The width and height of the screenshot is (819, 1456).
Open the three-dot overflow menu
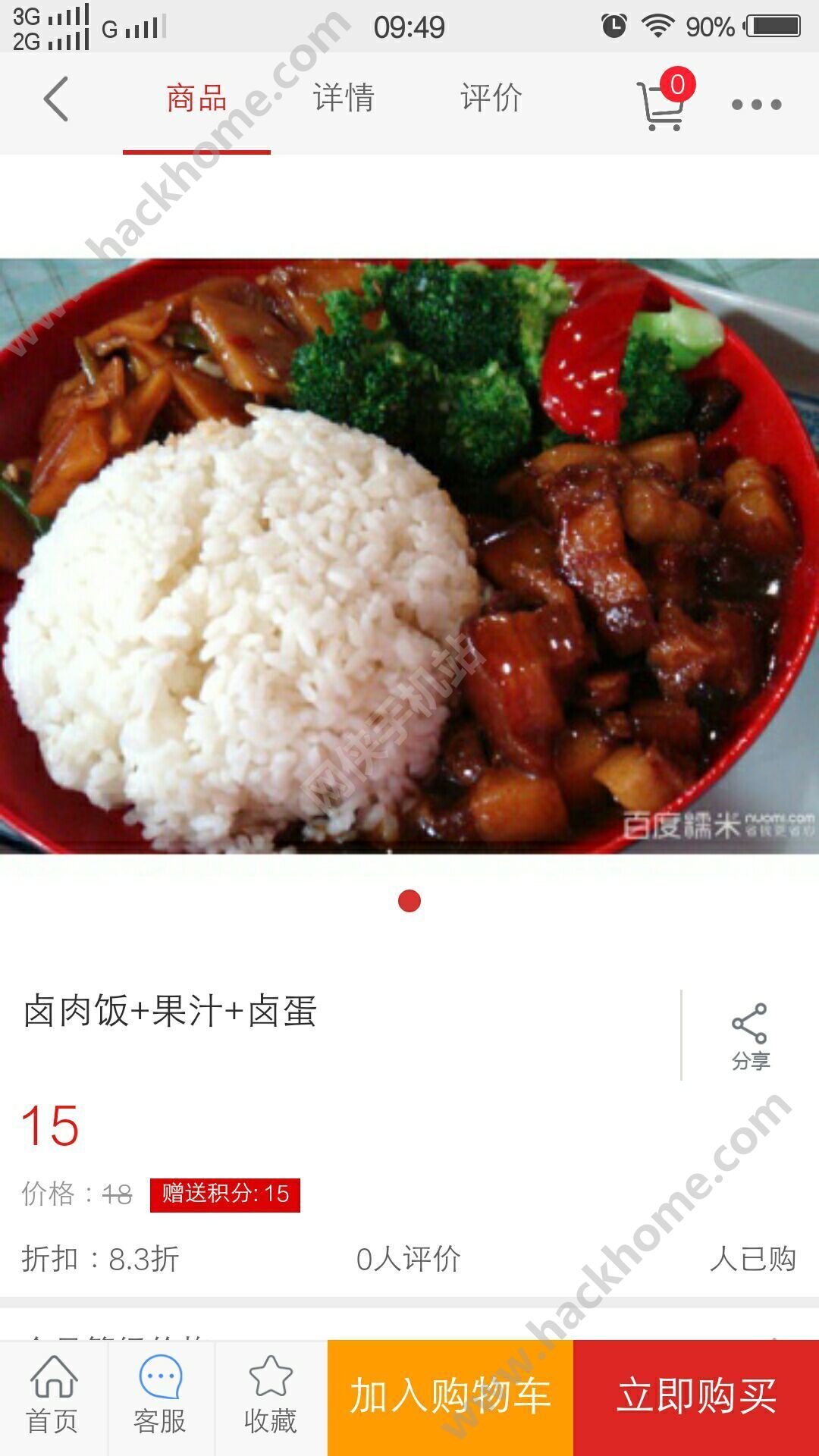[756, 104]
